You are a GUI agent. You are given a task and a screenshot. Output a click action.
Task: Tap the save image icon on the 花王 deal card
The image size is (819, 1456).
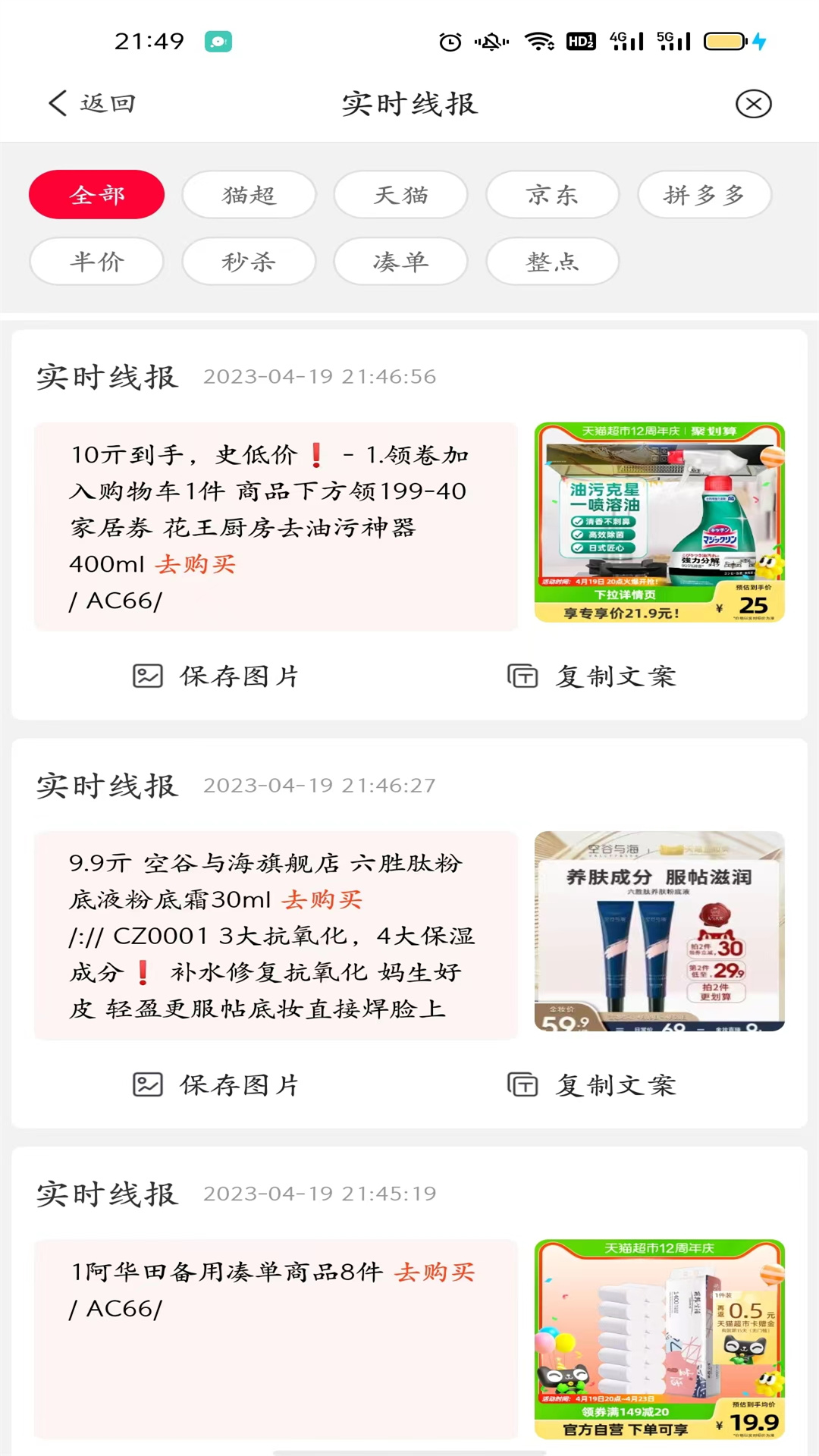149,676
